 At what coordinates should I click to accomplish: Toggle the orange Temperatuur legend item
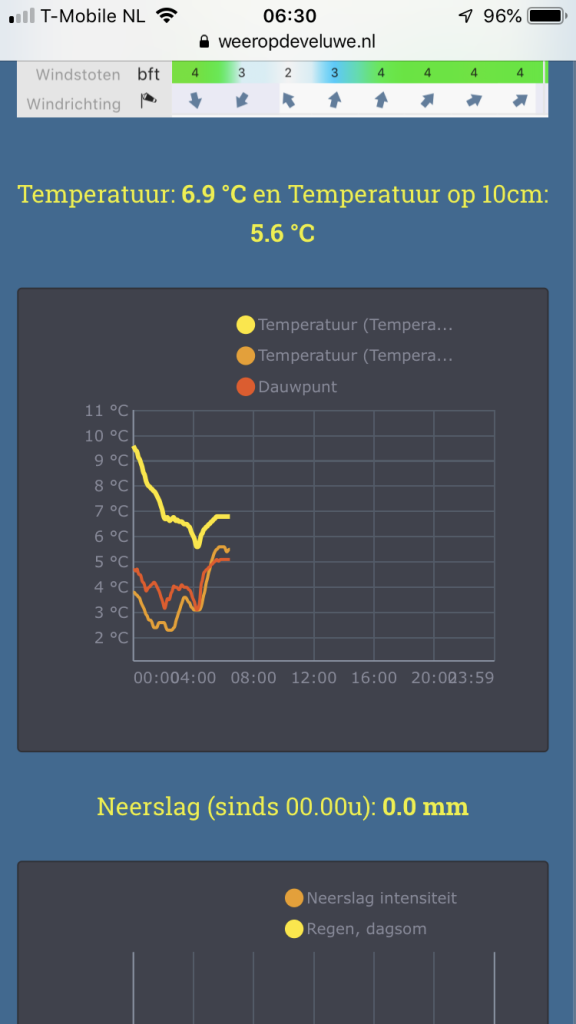point(345,356)
